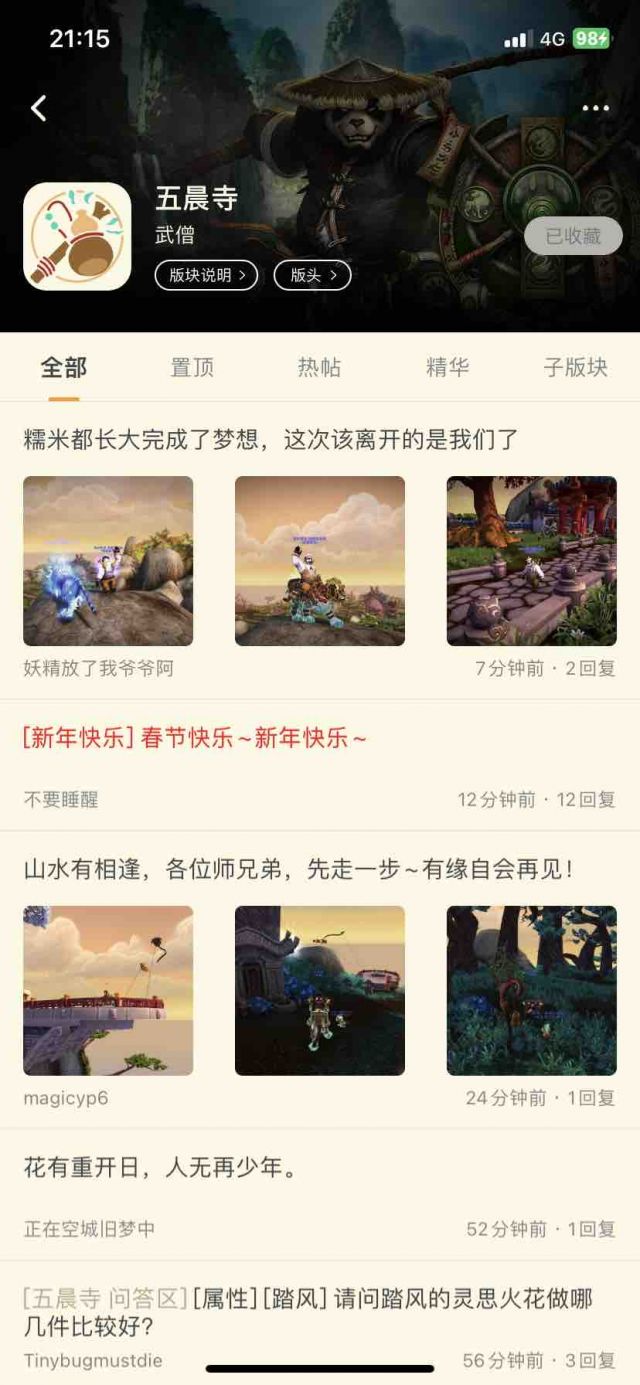The width and height of the screenshot is (640, 1385).
Task: Open 版块说明 board description
Action: coord(206,275)
